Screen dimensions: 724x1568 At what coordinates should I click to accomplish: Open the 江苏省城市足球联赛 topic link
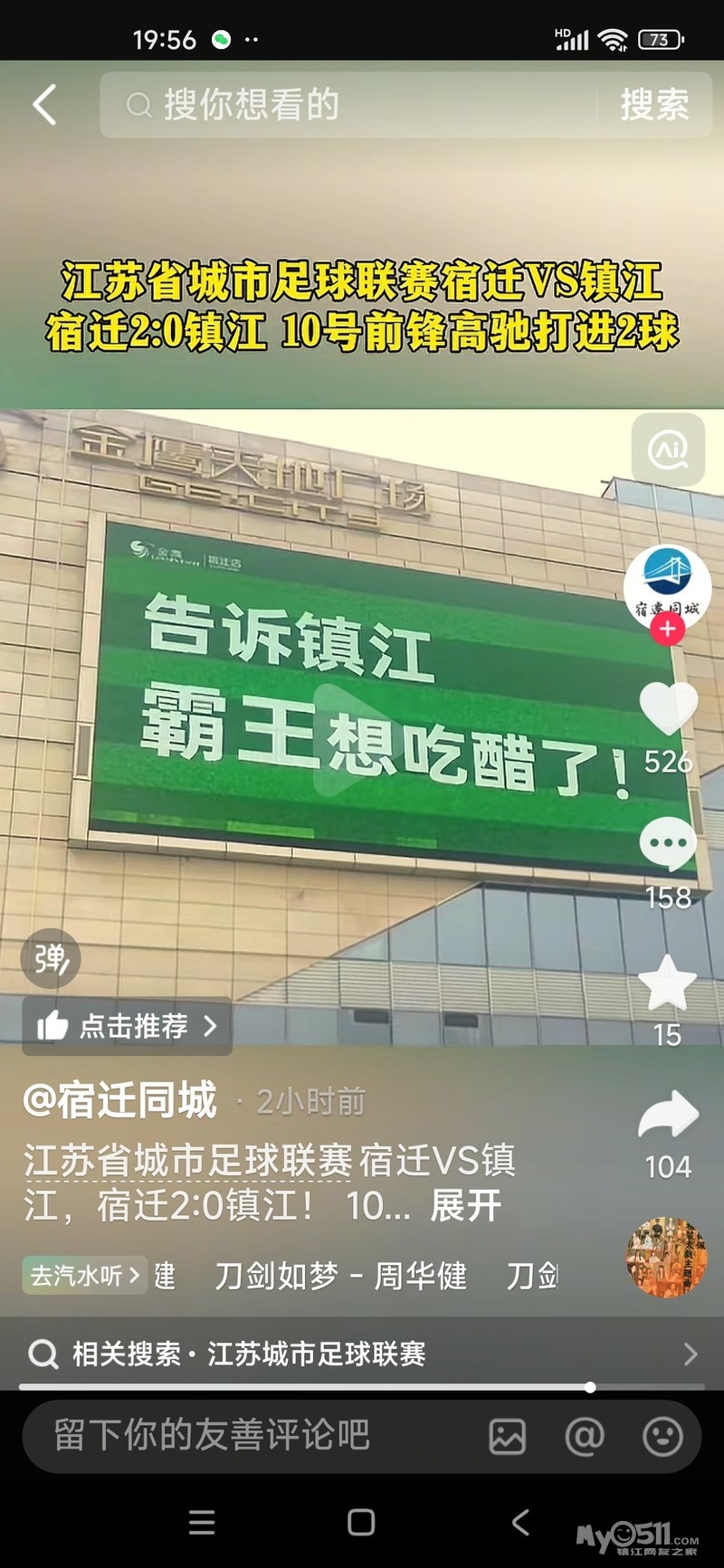187,1160
